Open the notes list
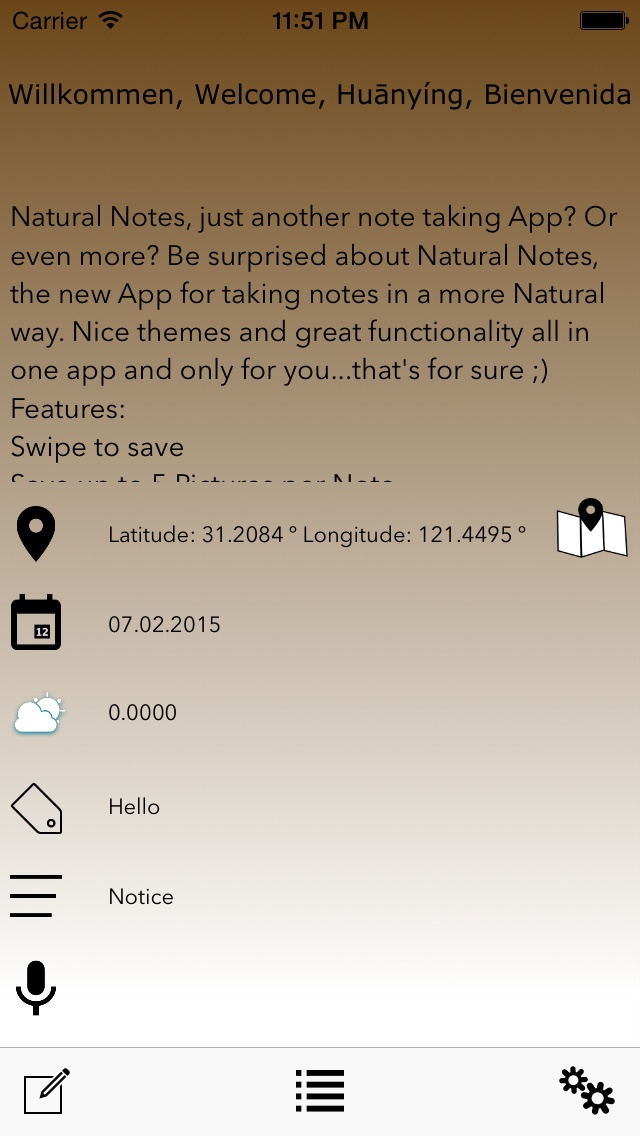Viewport: 640px width, 1136px height. pos(320,1091)
